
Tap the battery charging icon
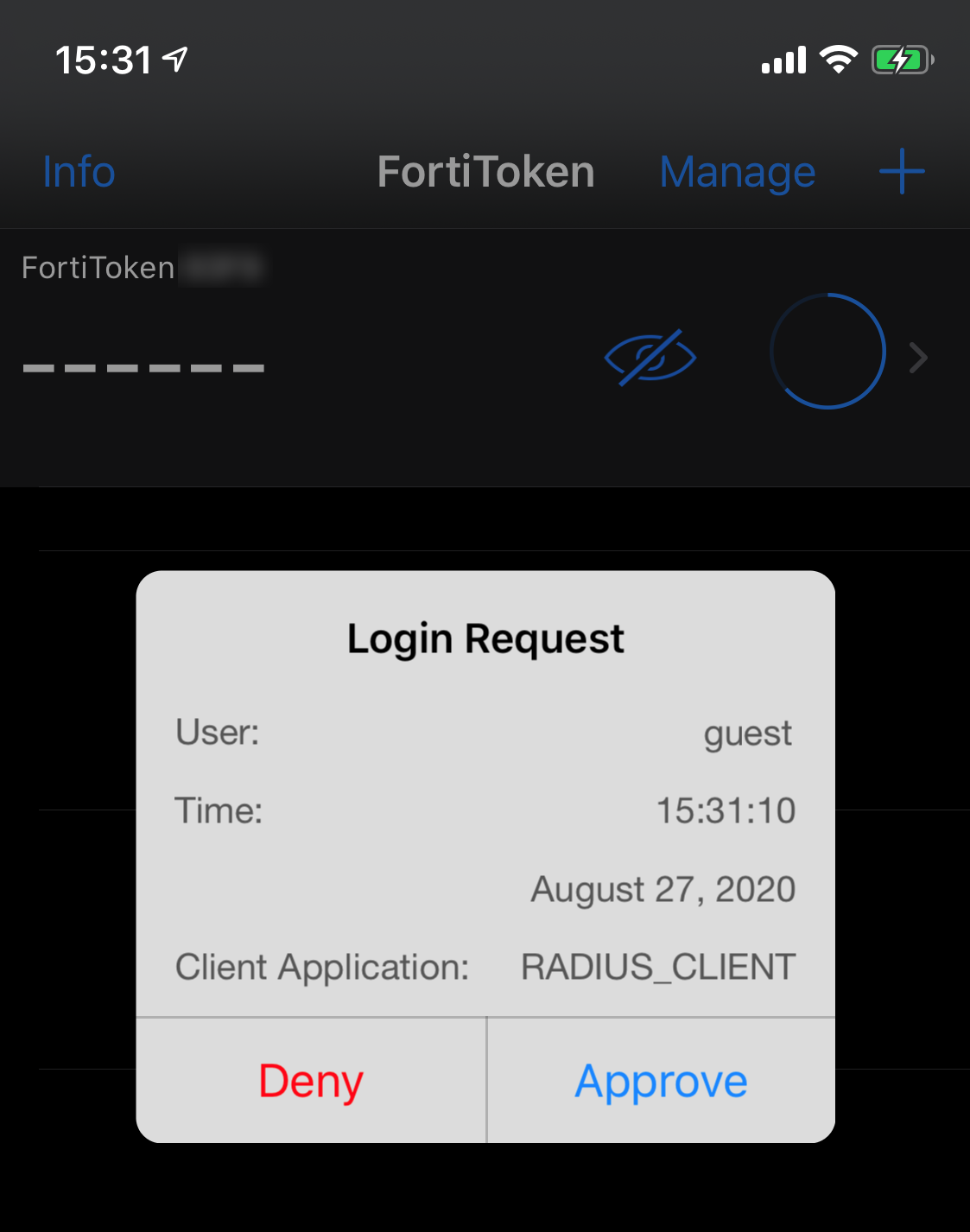[x=899, y=59]
